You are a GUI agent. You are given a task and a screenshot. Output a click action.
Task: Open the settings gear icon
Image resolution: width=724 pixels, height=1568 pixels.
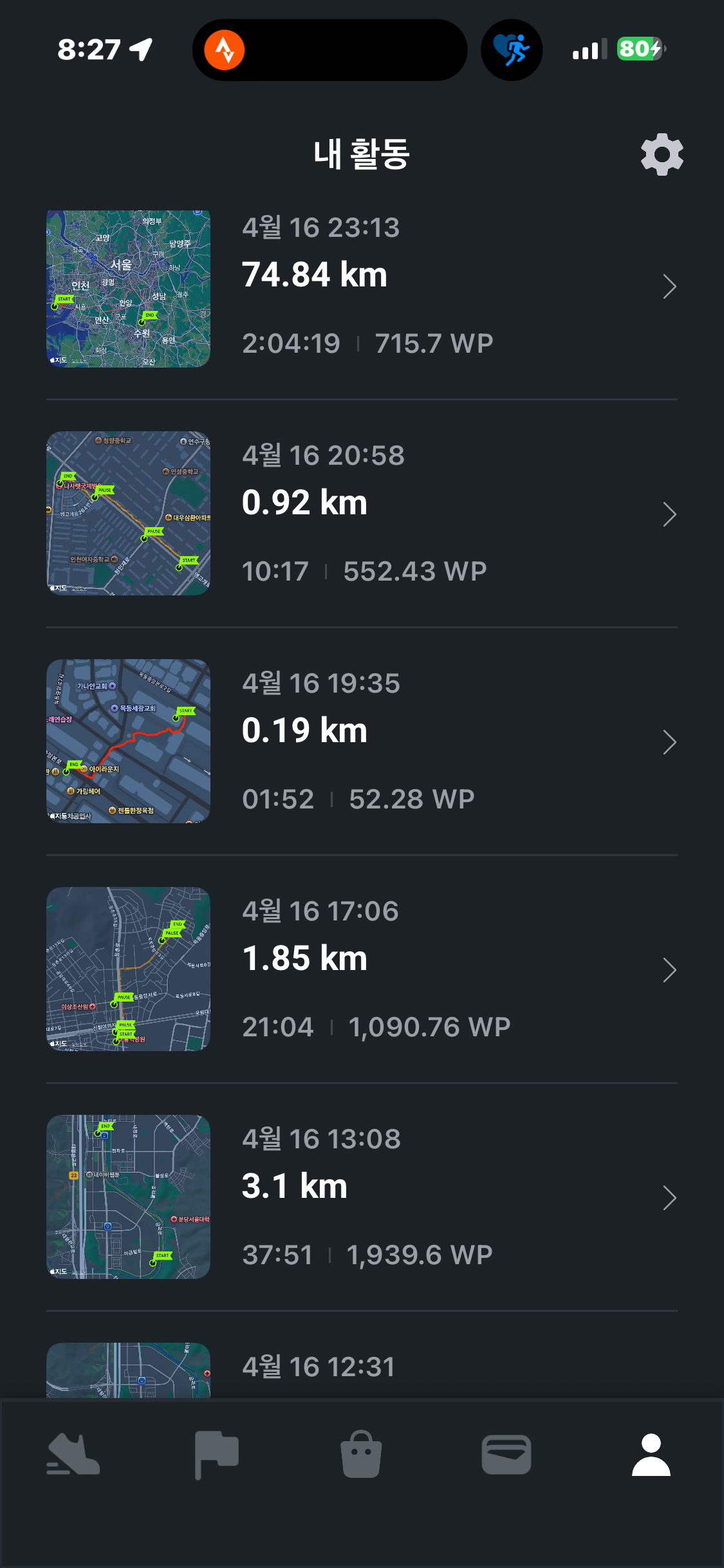(662, 154)
